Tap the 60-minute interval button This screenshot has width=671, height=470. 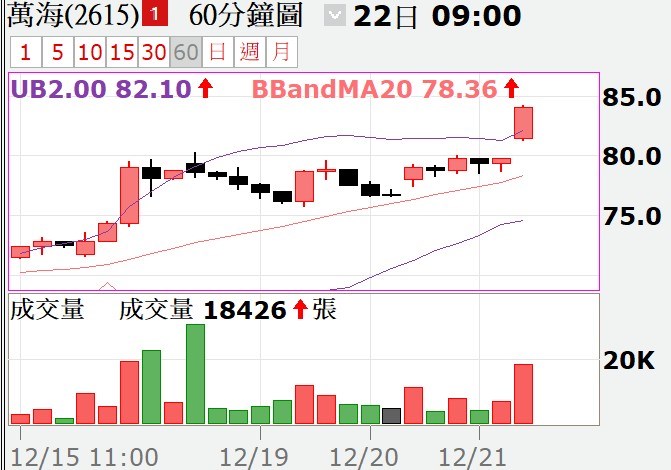(x=185, y=52)
